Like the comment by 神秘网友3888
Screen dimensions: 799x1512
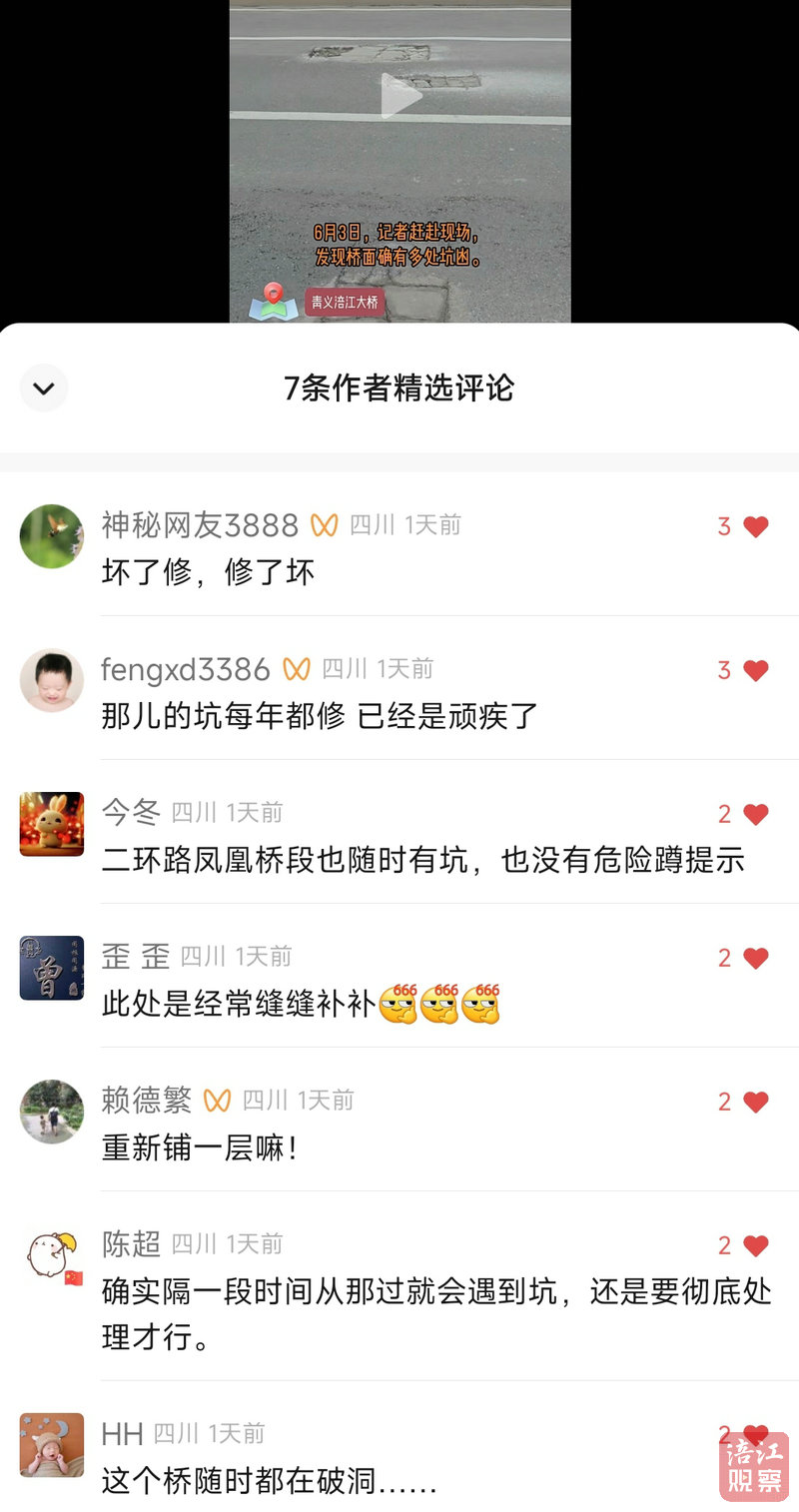point(755,527)
